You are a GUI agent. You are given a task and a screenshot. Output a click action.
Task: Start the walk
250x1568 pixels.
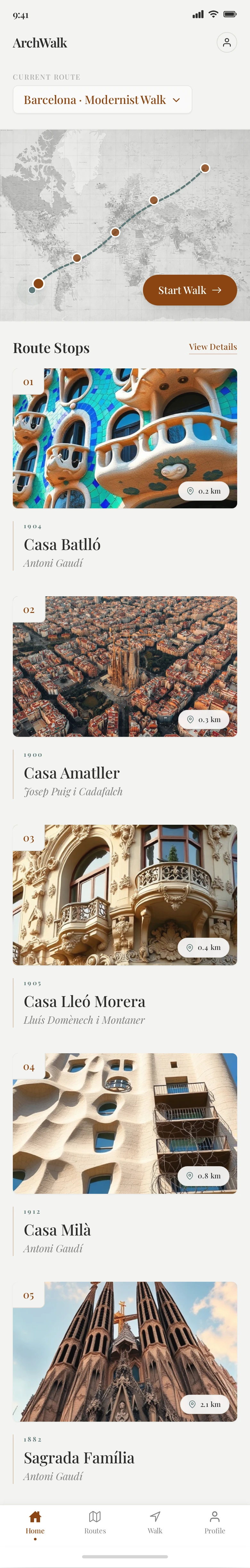pyautogui.click(x=190, y=290)
